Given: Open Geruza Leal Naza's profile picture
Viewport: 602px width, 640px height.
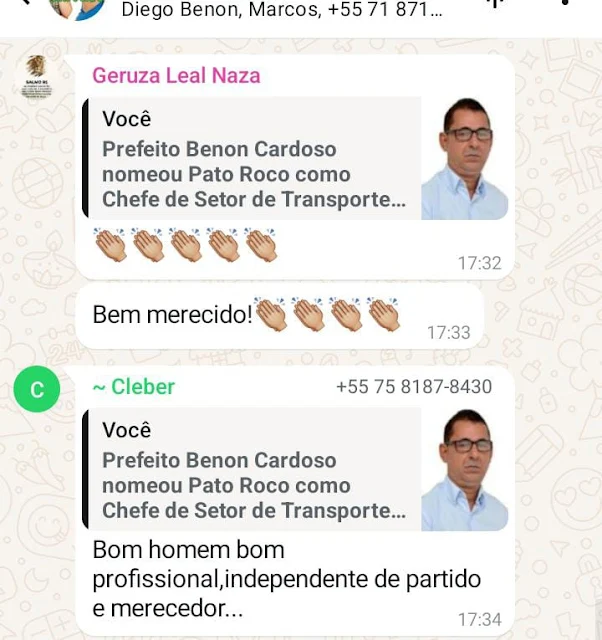Looking at the screenshot, I should coord(37,77).
